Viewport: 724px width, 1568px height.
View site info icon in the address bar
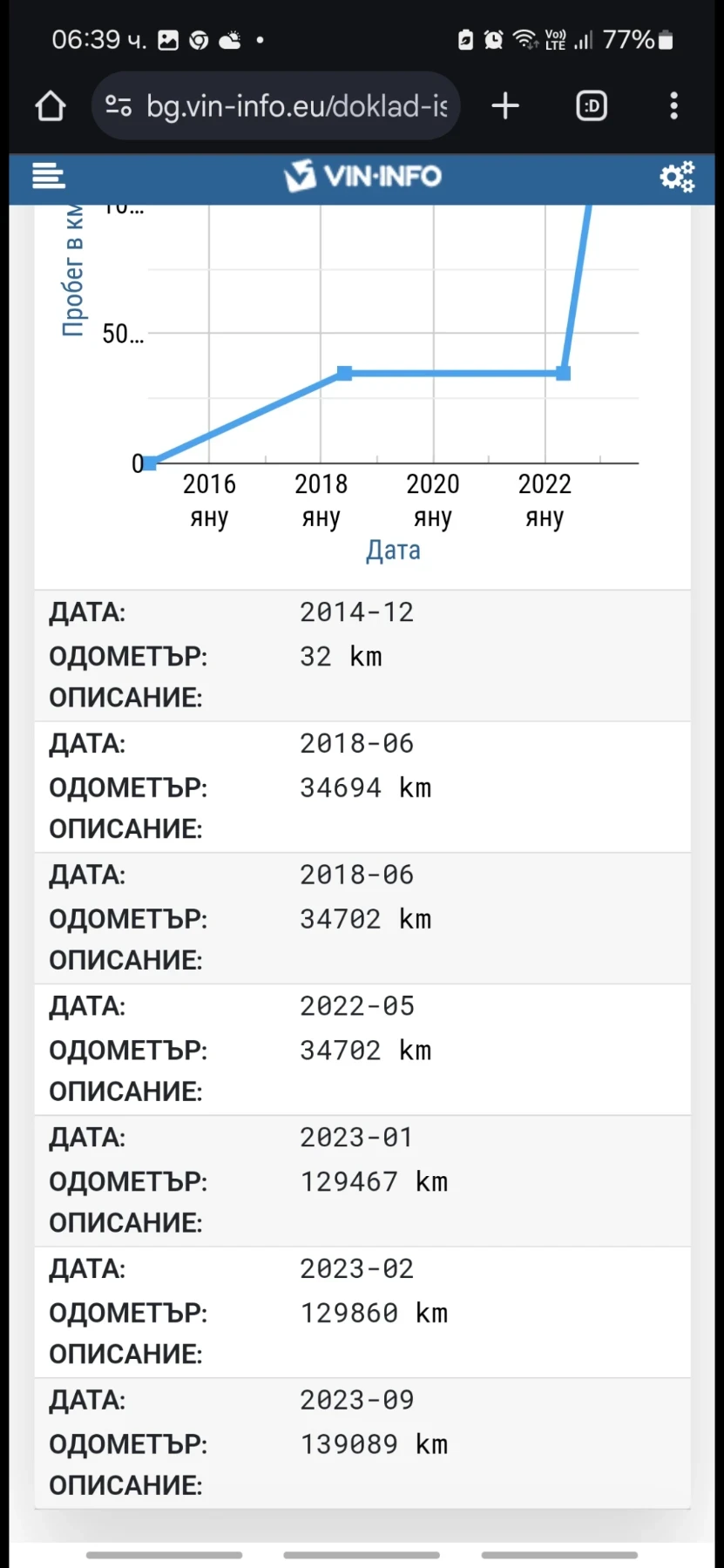(x=118, y=106)
